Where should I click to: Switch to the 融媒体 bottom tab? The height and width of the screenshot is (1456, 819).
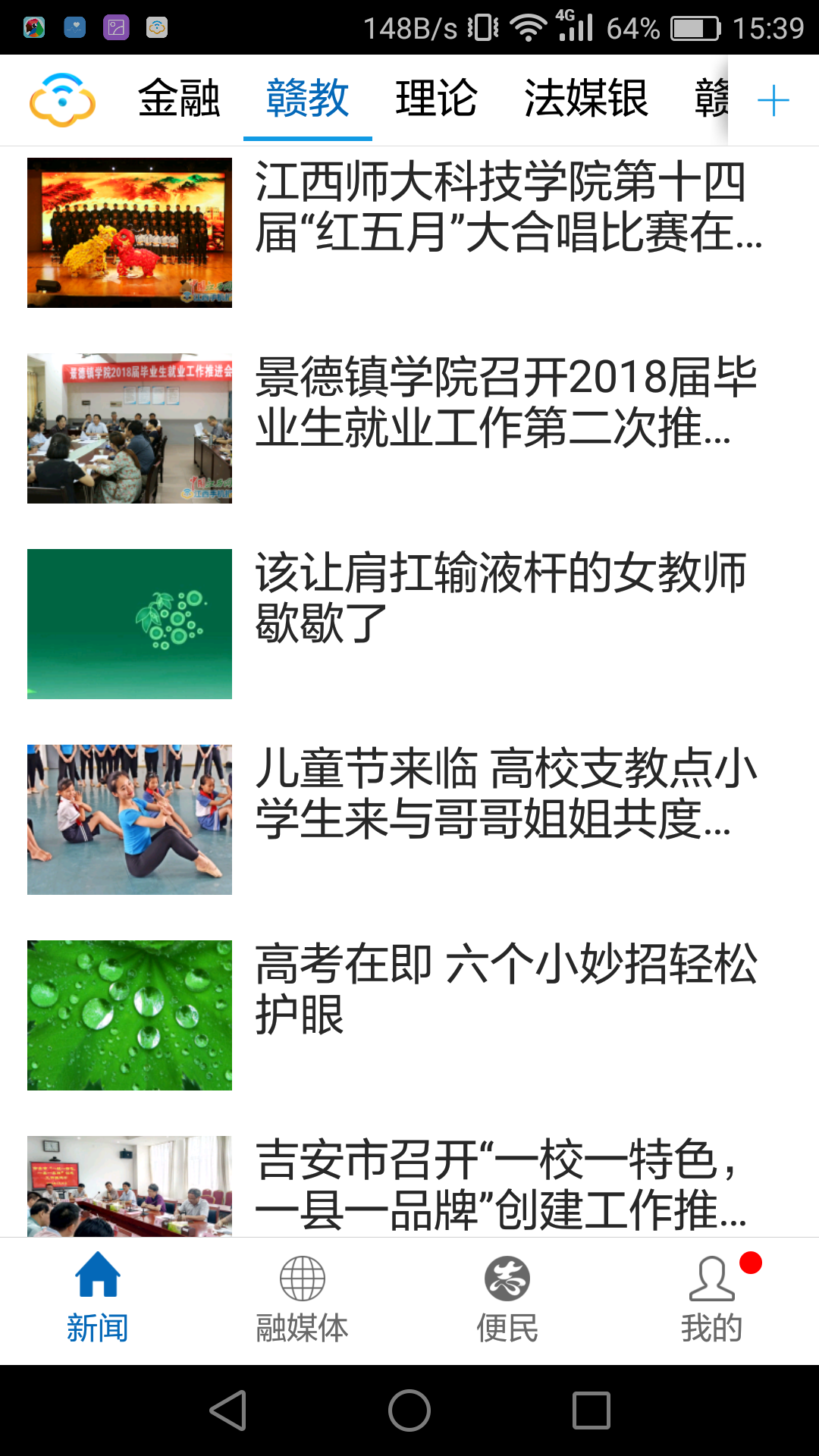(302, 1298)
